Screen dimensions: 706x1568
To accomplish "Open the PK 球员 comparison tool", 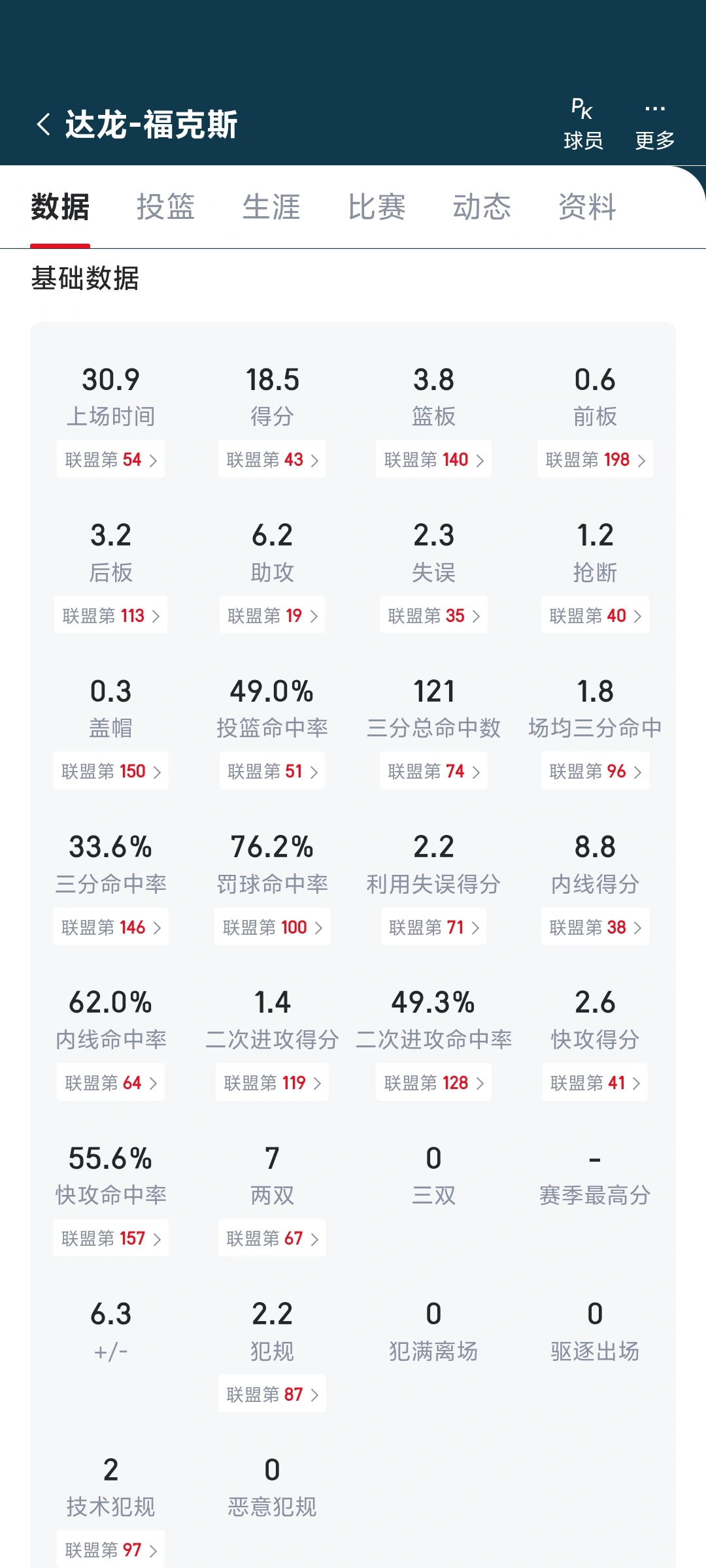I will pos(582,121).
